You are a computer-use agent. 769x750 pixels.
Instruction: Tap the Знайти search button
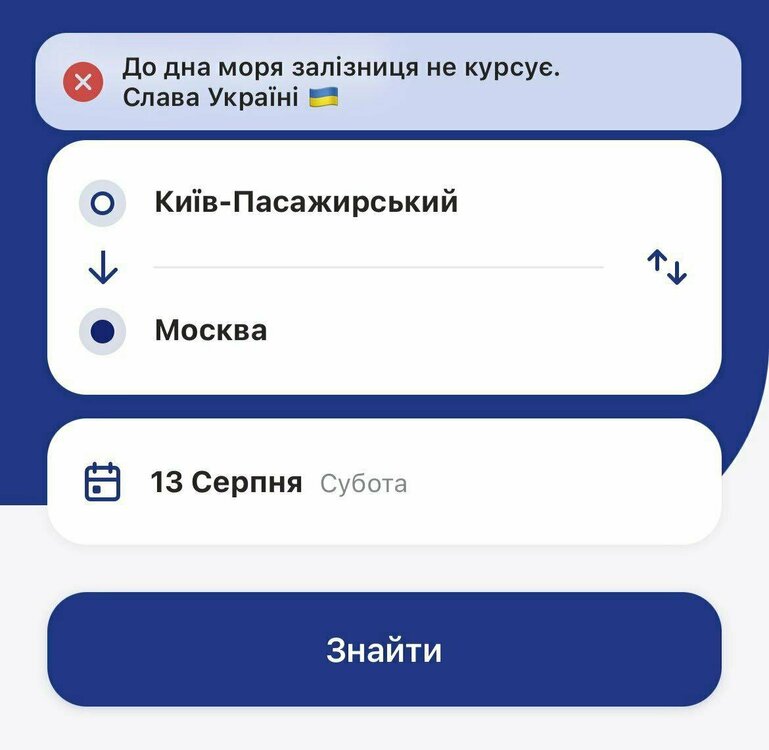pos(384,651)
